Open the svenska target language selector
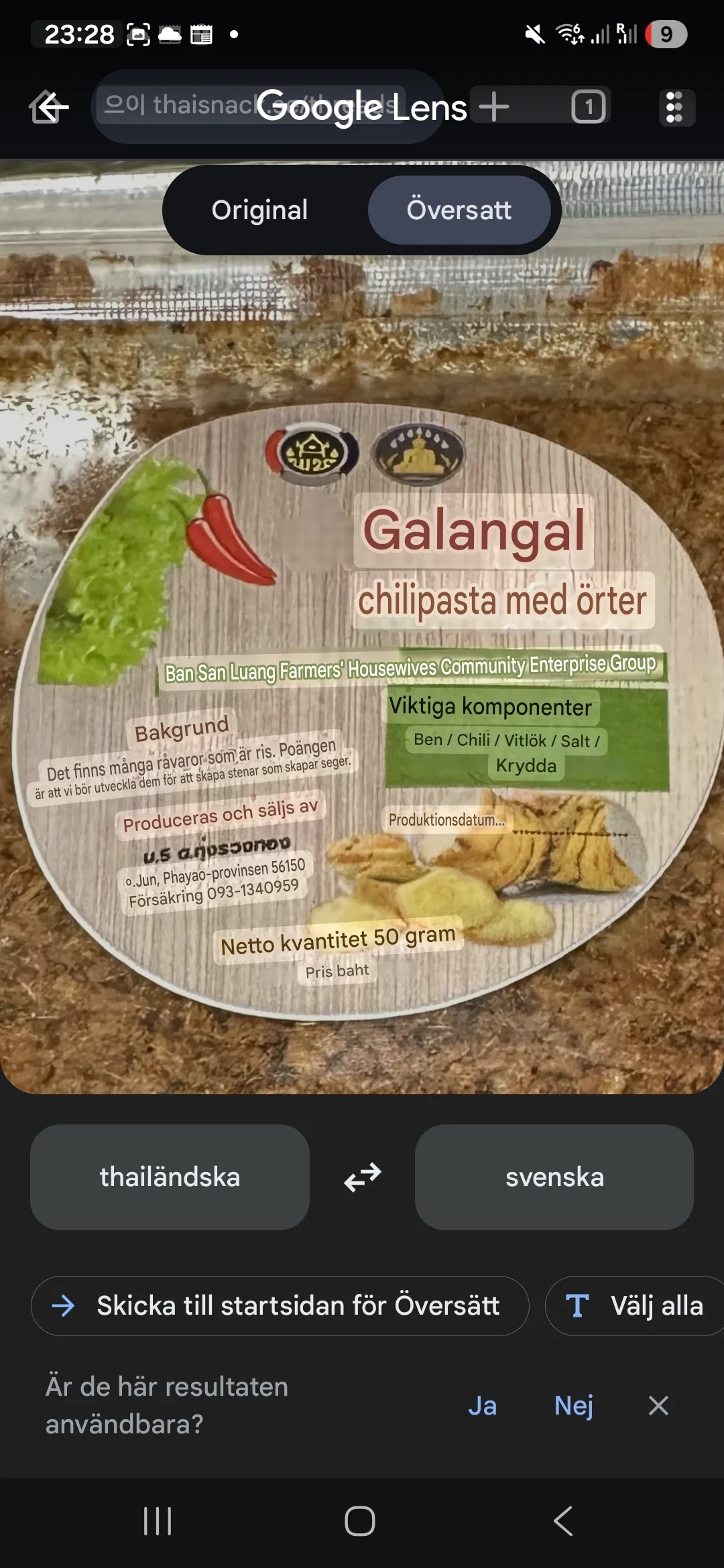This screenshot has width=724, height=1568. [554, 1177]
